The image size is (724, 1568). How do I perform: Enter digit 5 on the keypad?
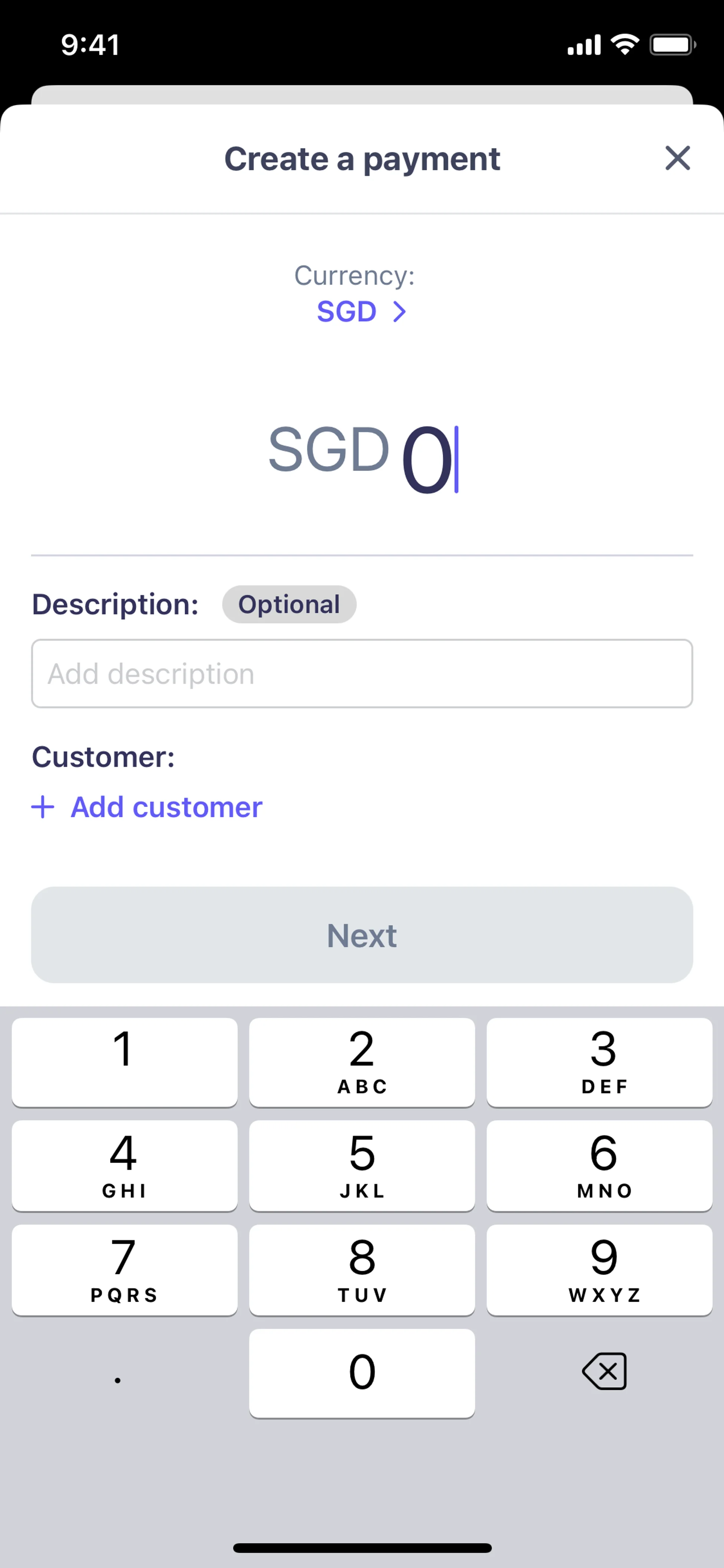pyautogui.click(x=361, y=1165)
